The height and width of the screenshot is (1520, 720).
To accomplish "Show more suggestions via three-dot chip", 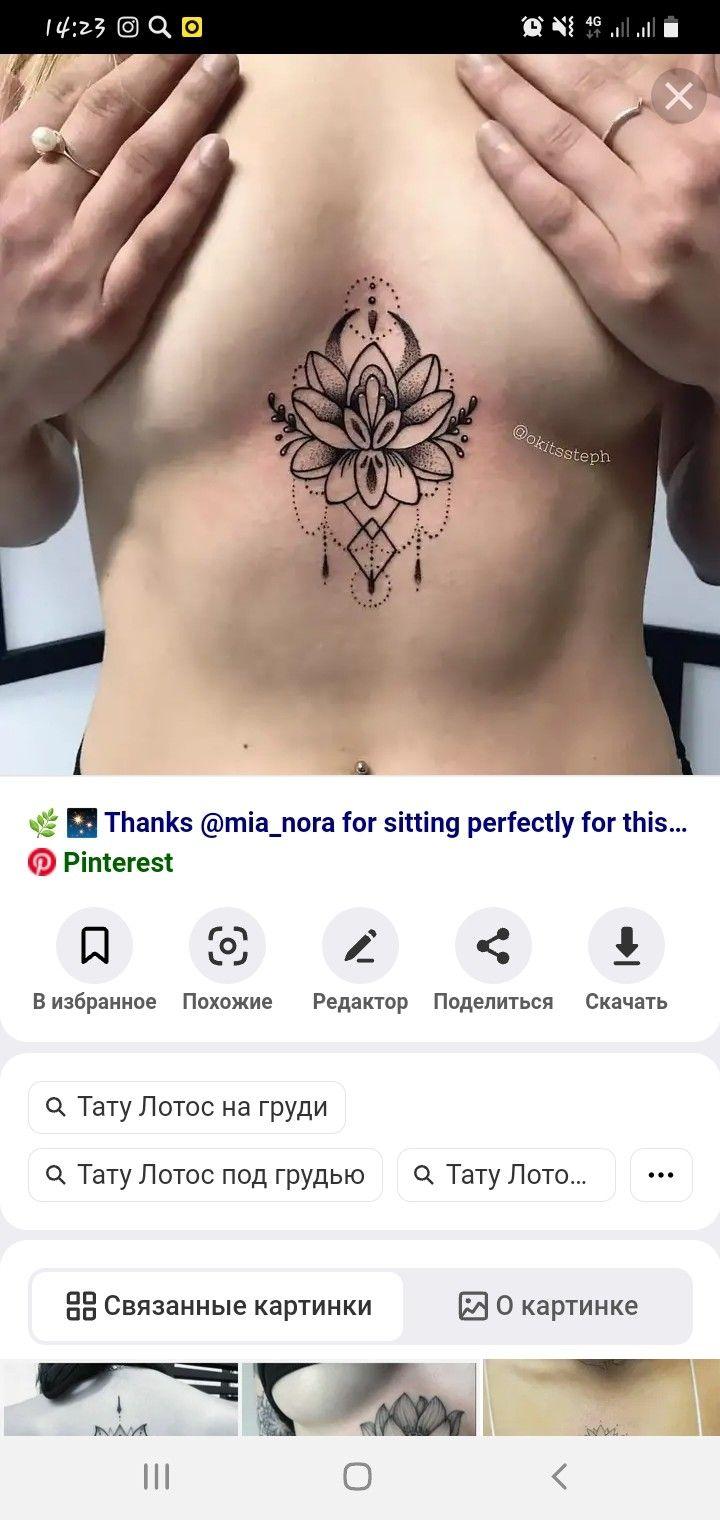I will tap(661, 1175).
